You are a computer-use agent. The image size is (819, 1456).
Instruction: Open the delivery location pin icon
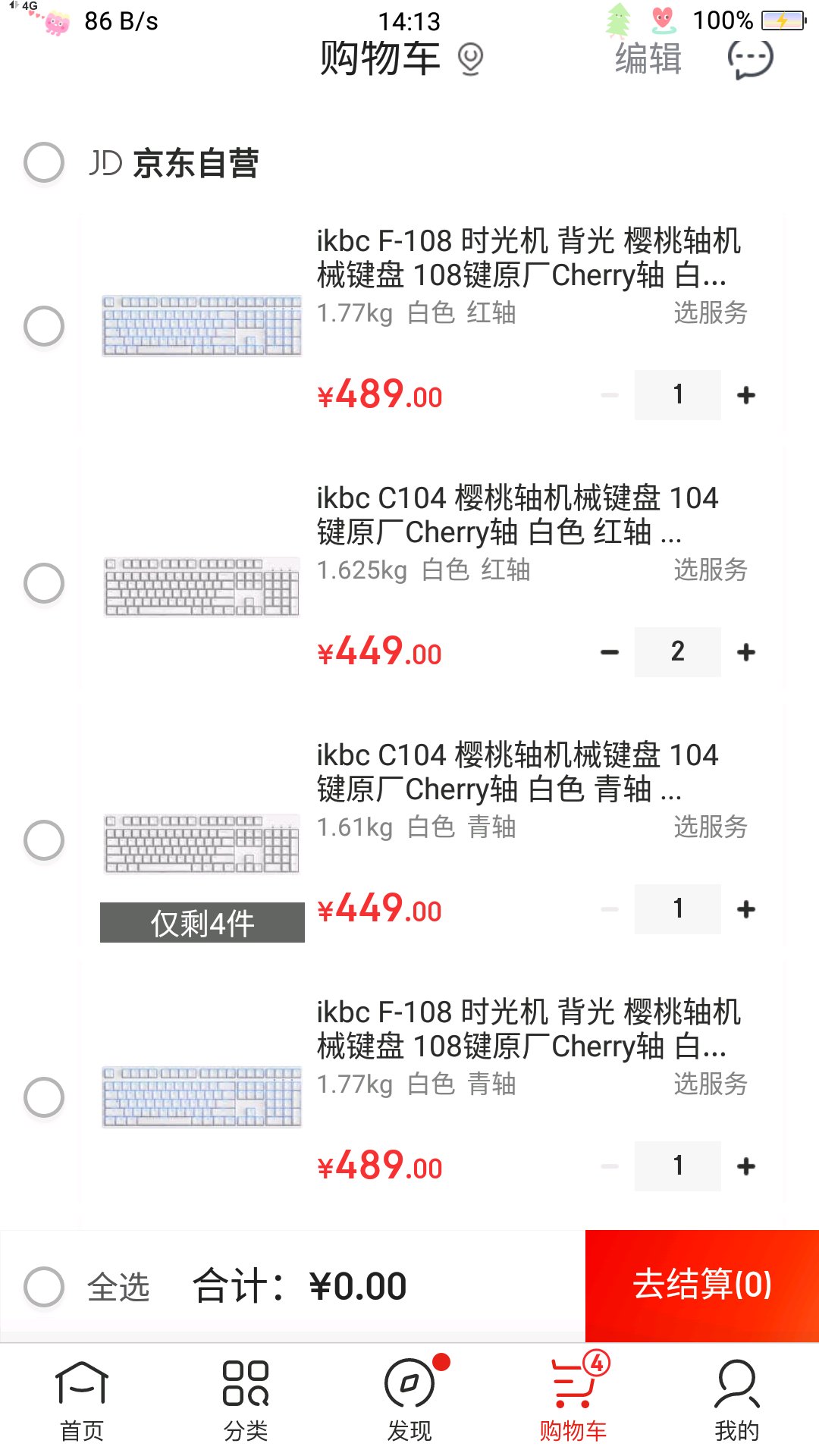pyautogui.click(x=470, y=59)
